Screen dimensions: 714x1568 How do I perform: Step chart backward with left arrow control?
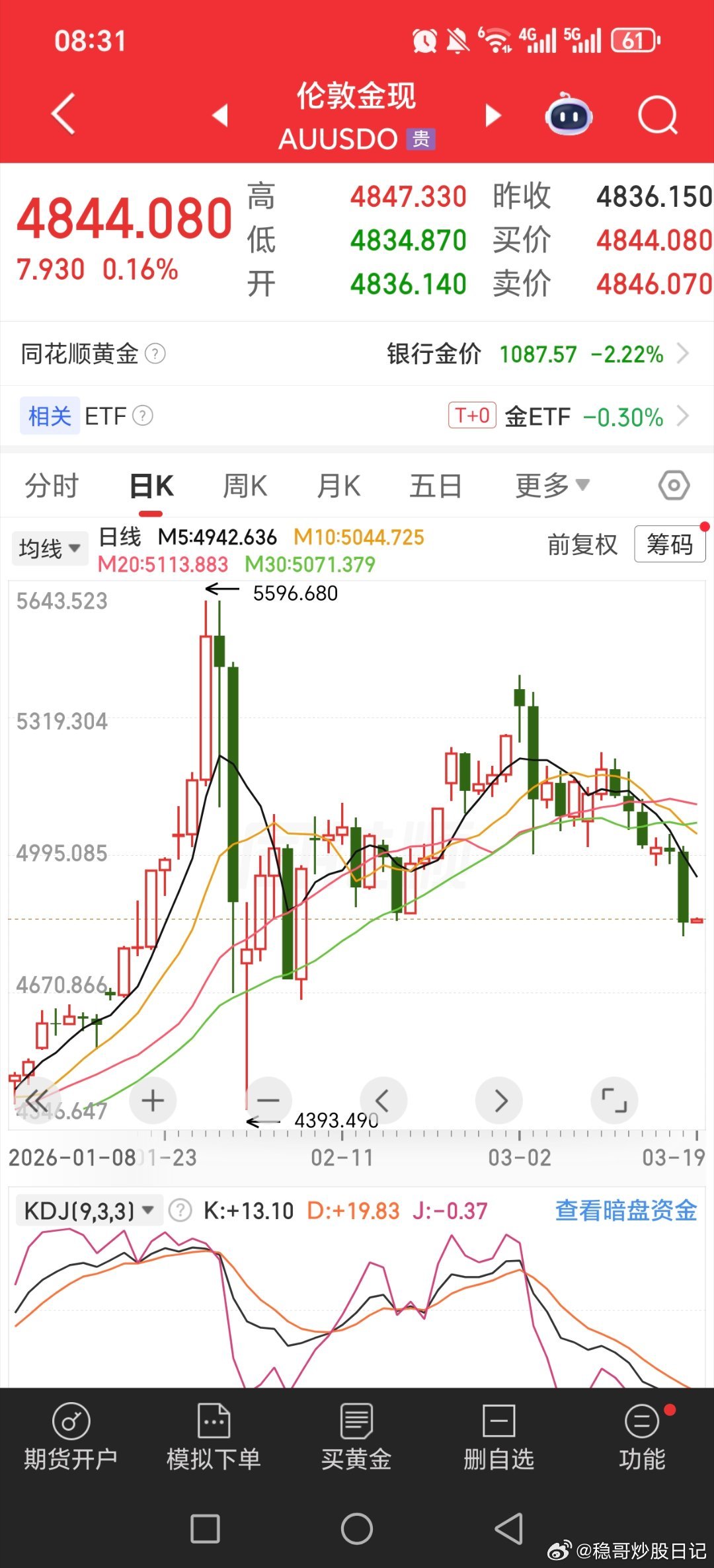[x=383, y=1100]
